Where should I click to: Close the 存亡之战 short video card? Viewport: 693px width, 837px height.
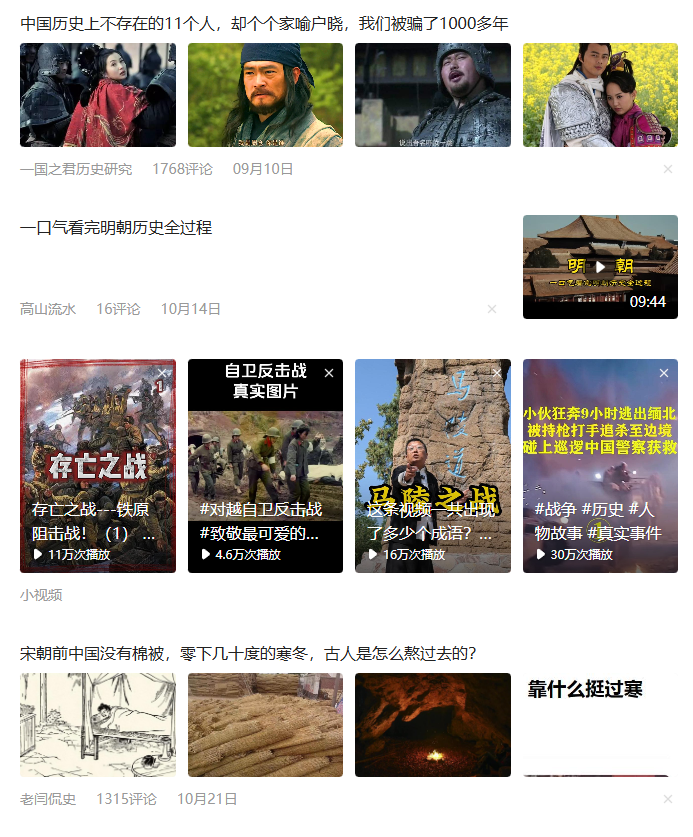pyautogui.click(x=163, y=373)
